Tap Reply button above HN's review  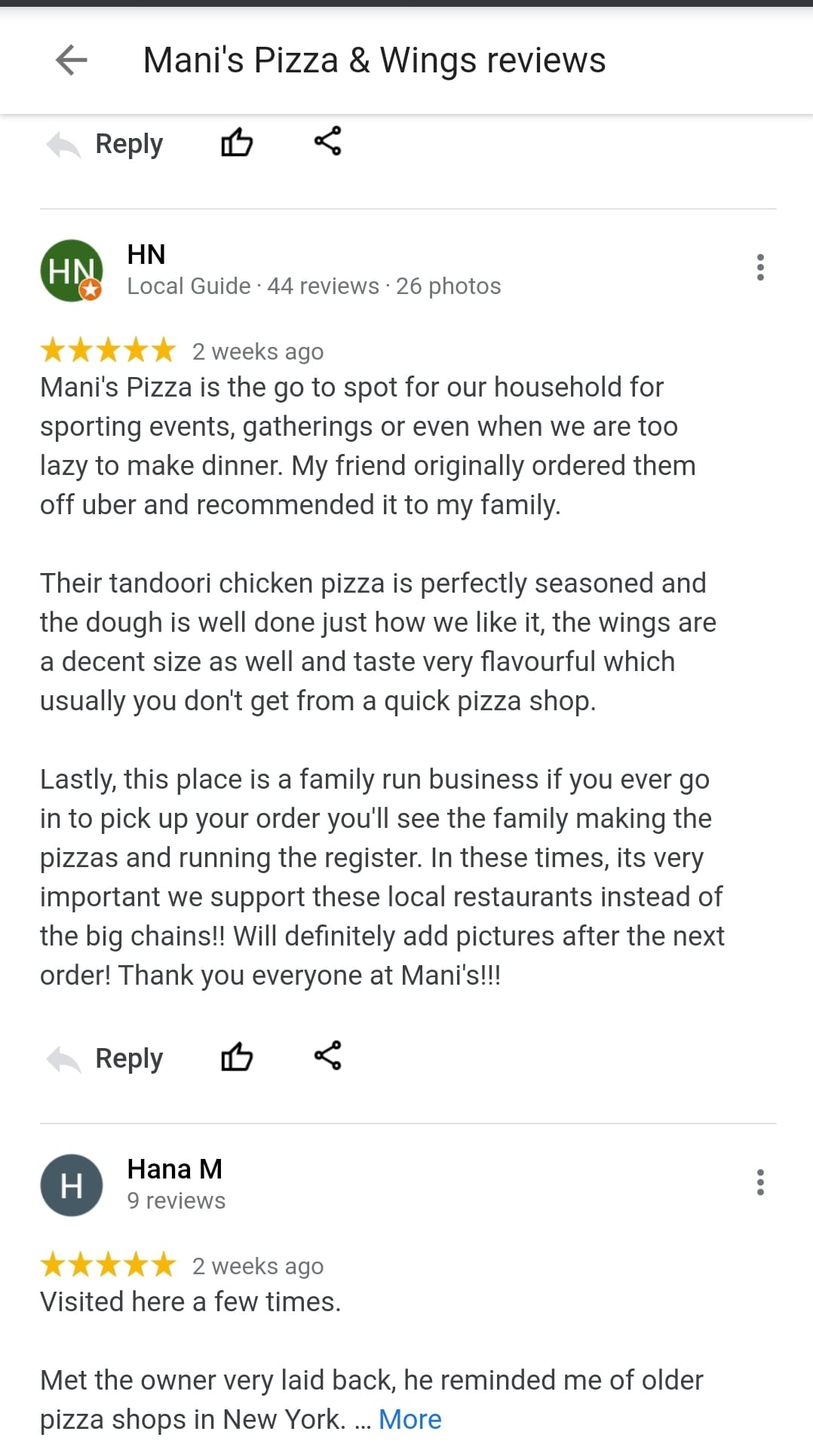pos(105,144)
